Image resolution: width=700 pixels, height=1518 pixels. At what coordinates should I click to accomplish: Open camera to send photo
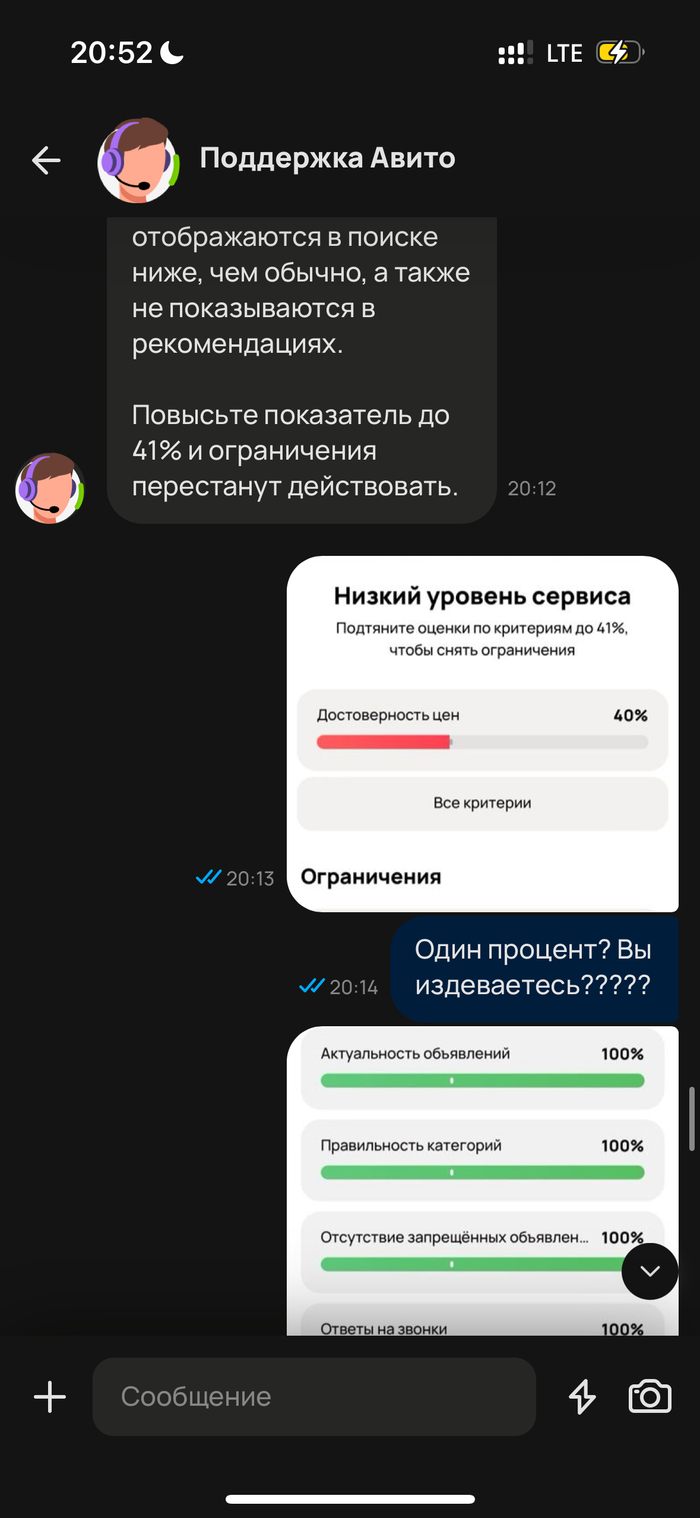[650, 1397]
